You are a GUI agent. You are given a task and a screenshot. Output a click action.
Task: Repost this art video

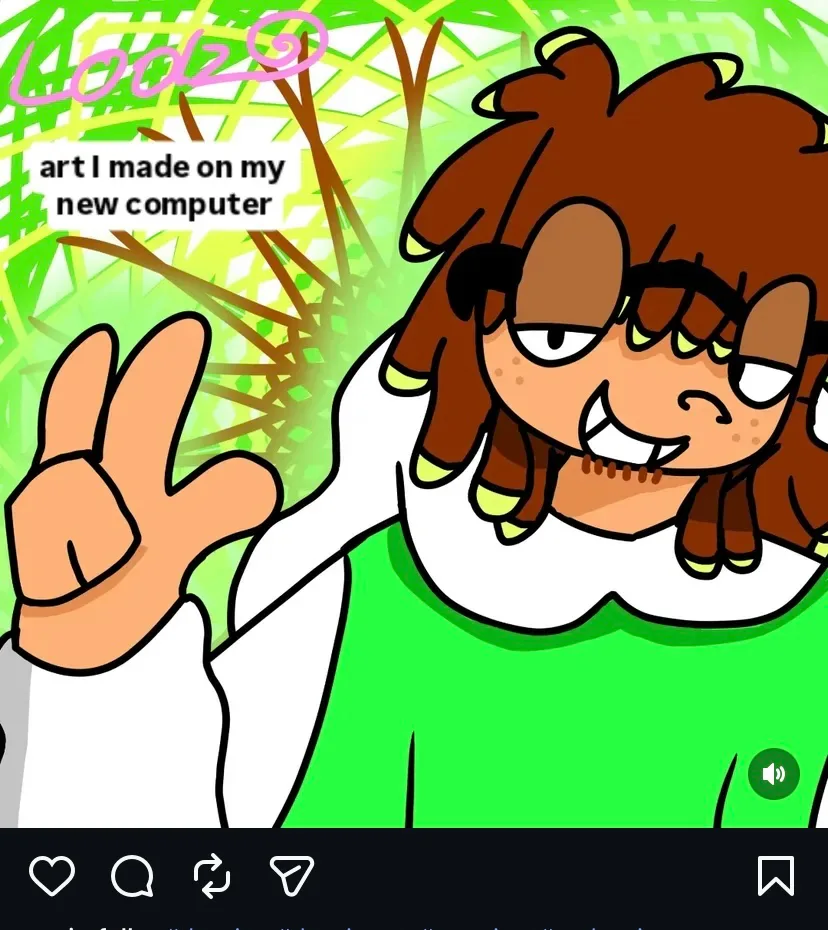212,875
